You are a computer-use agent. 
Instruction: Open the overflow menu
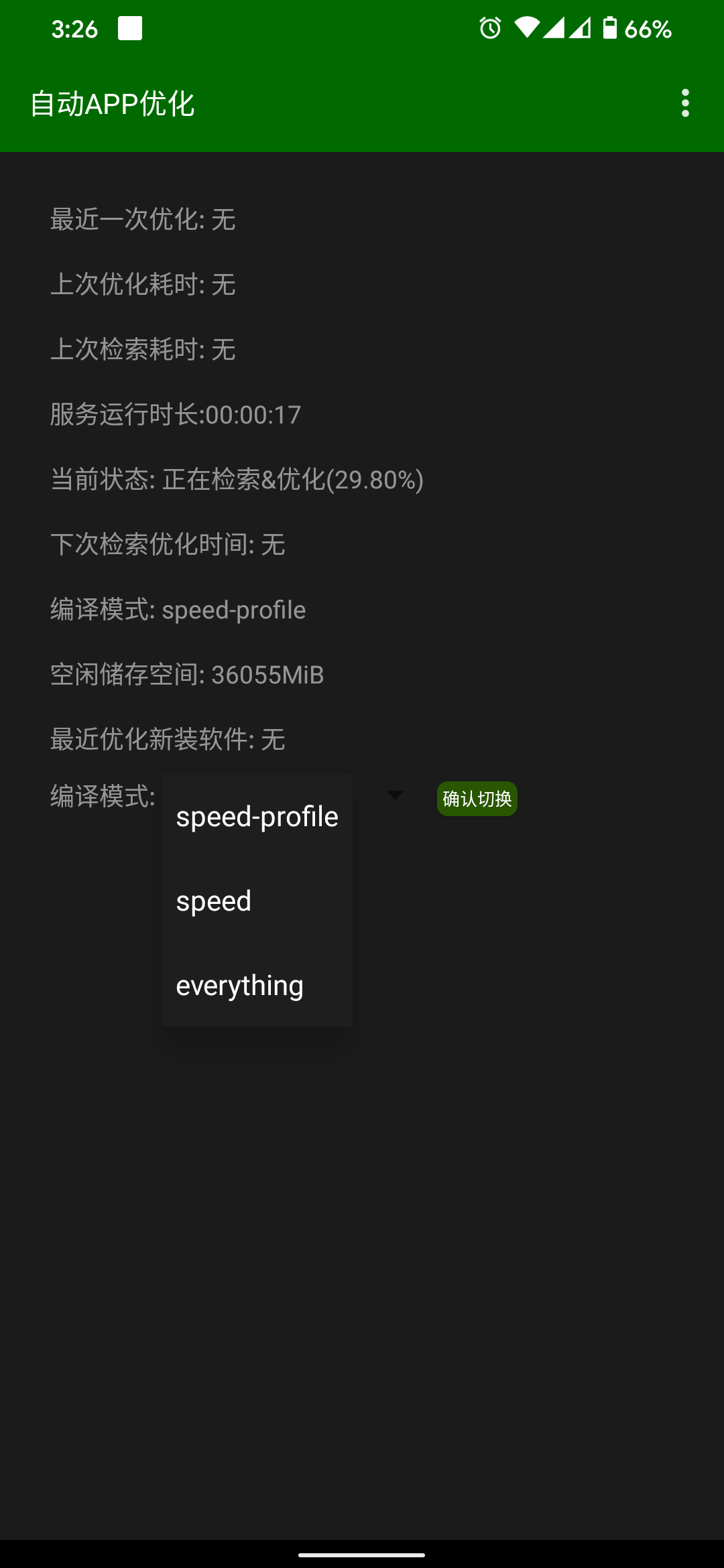684,103
